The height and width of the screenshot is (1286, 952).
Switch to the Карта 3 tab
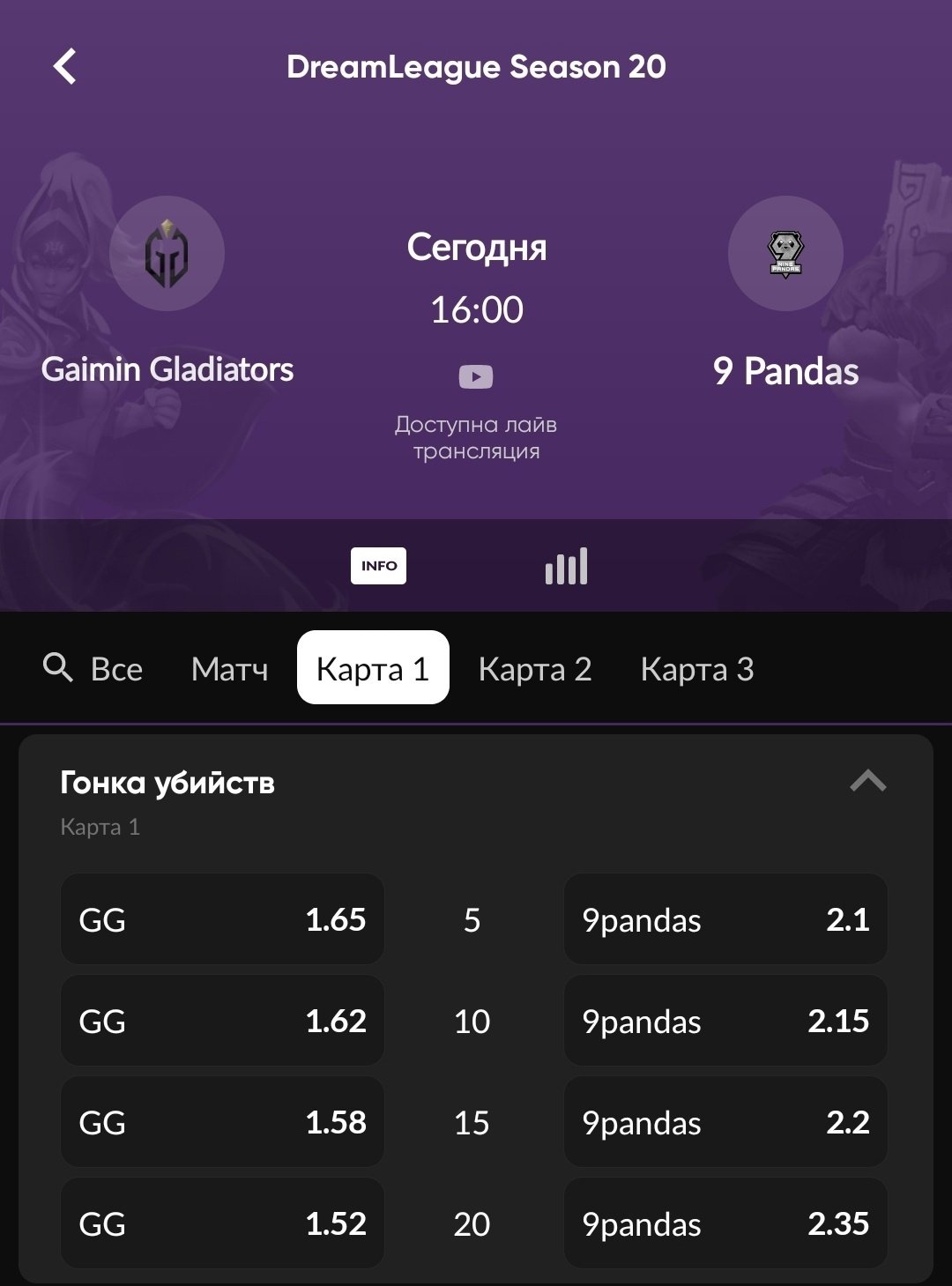[x=696, y=669]
